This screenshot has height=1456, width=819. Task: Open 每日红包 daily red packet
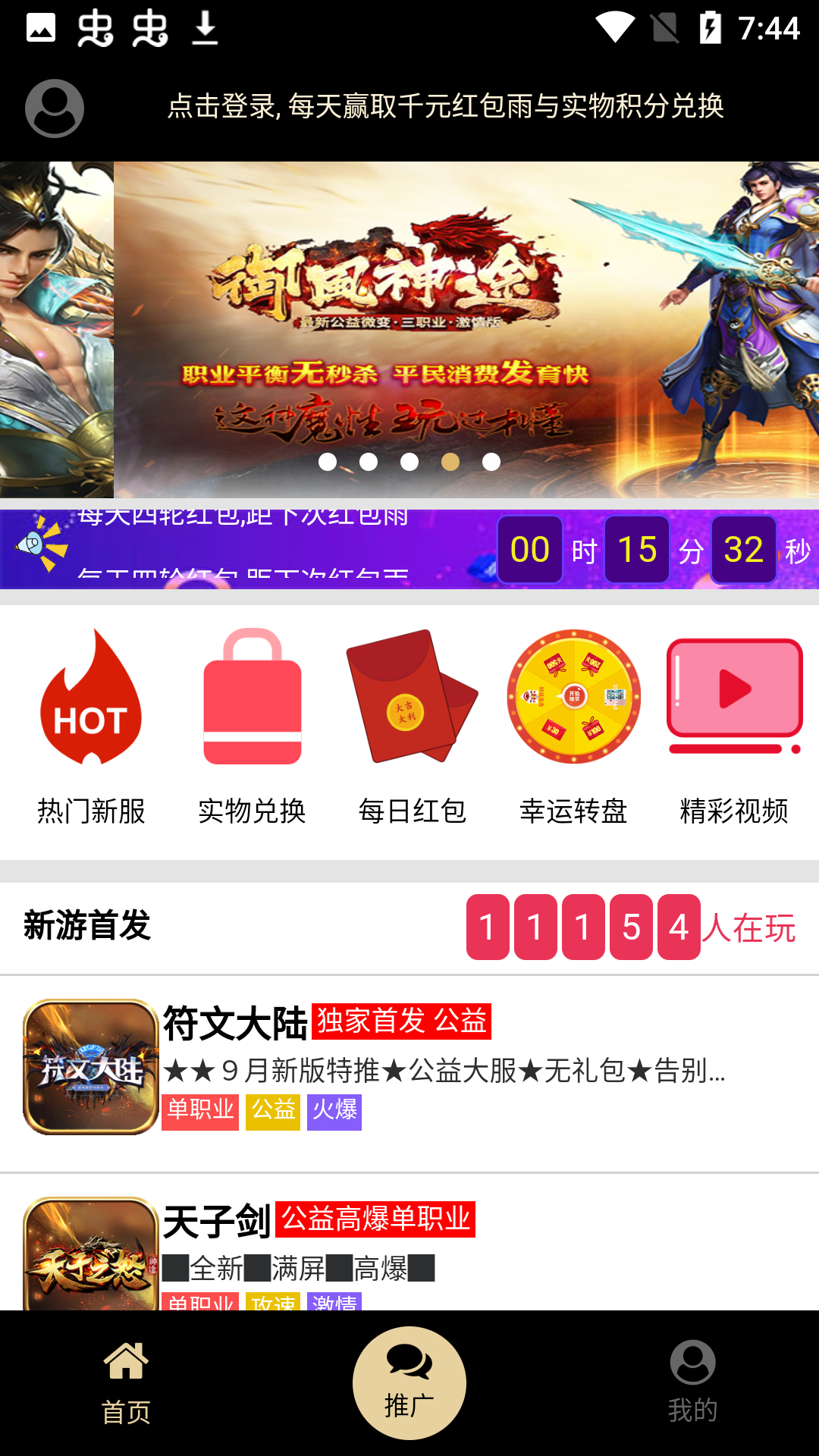point(413,726)
